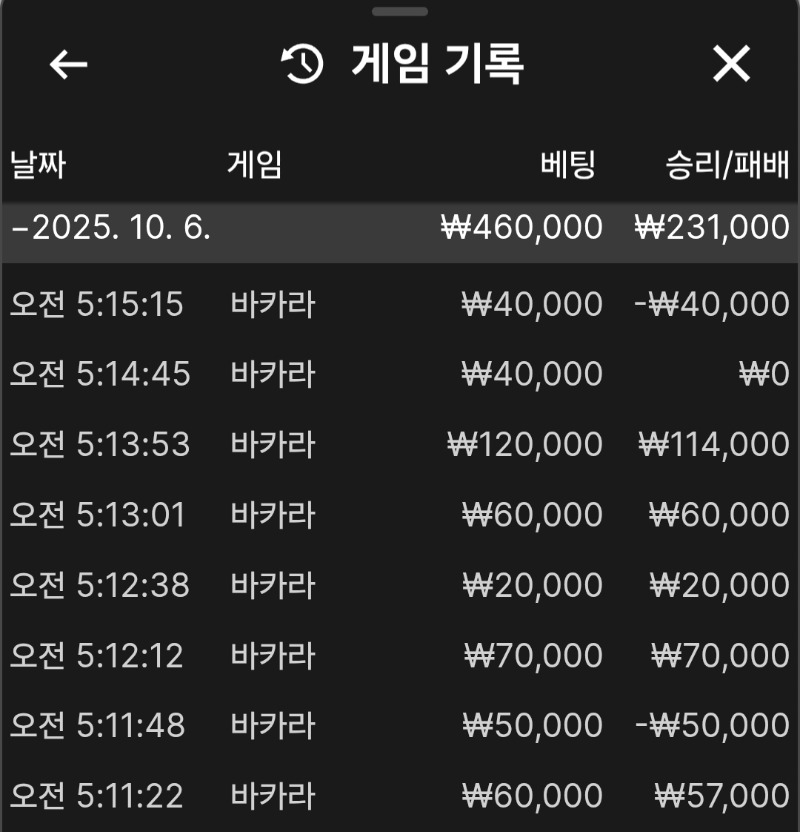Open the 5:14:45 baccarat record
The height and width of the screenshot is (832, 800).
(400, 374)
